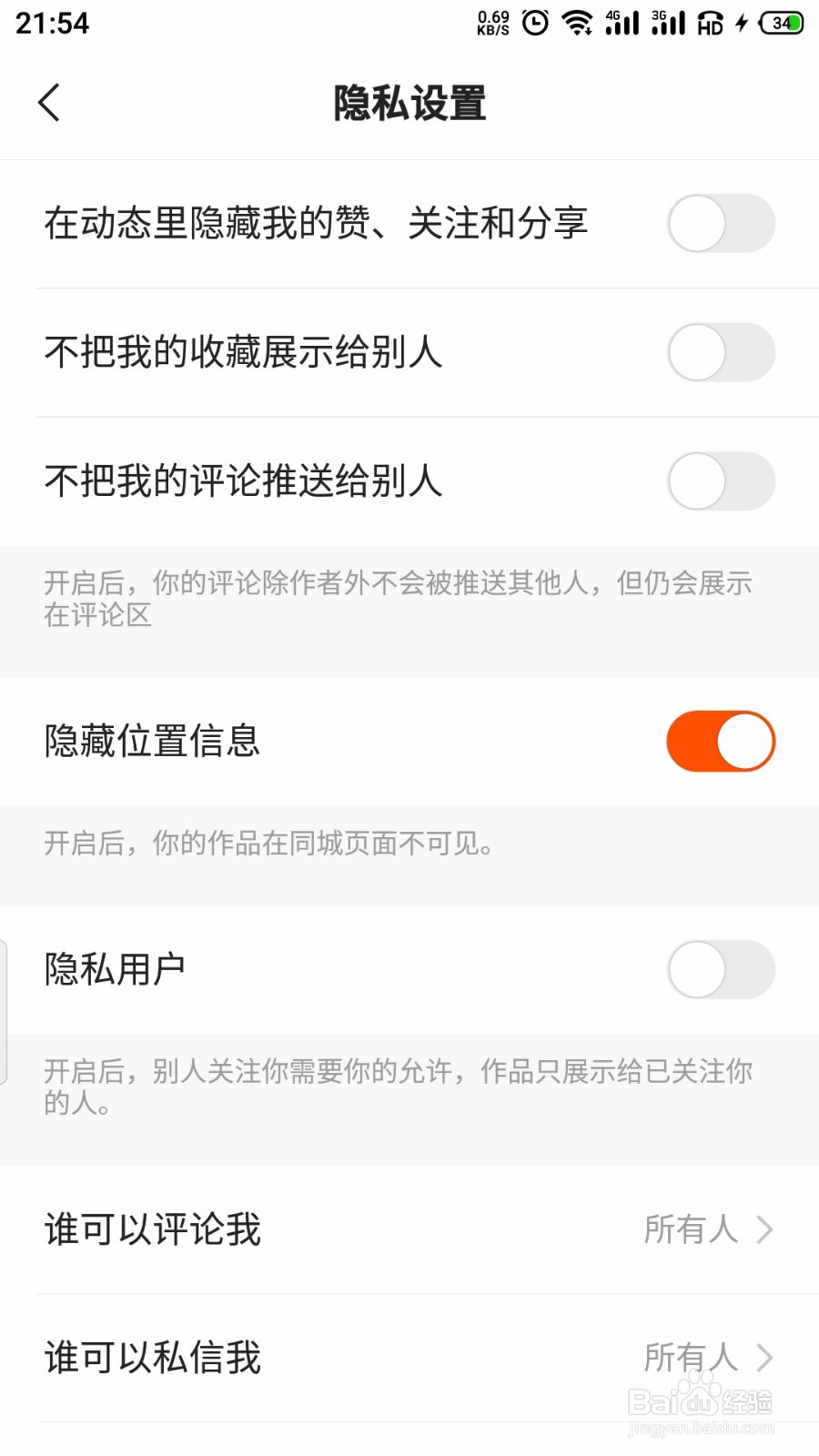Select the 谁可以评论我 menu row

tap(364, 1230)
